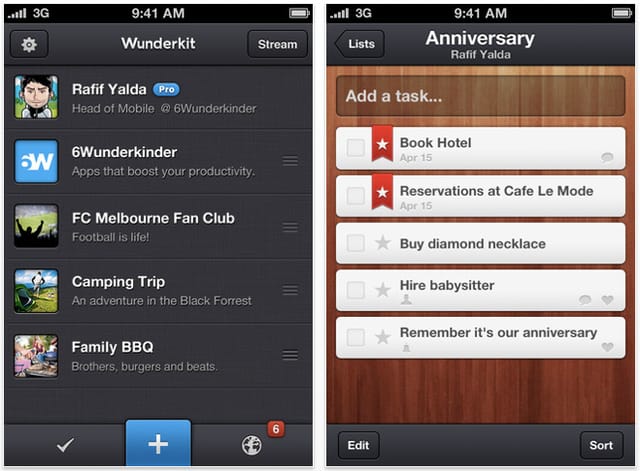View comments on the Book Hotel task

[x=607, y=158]
